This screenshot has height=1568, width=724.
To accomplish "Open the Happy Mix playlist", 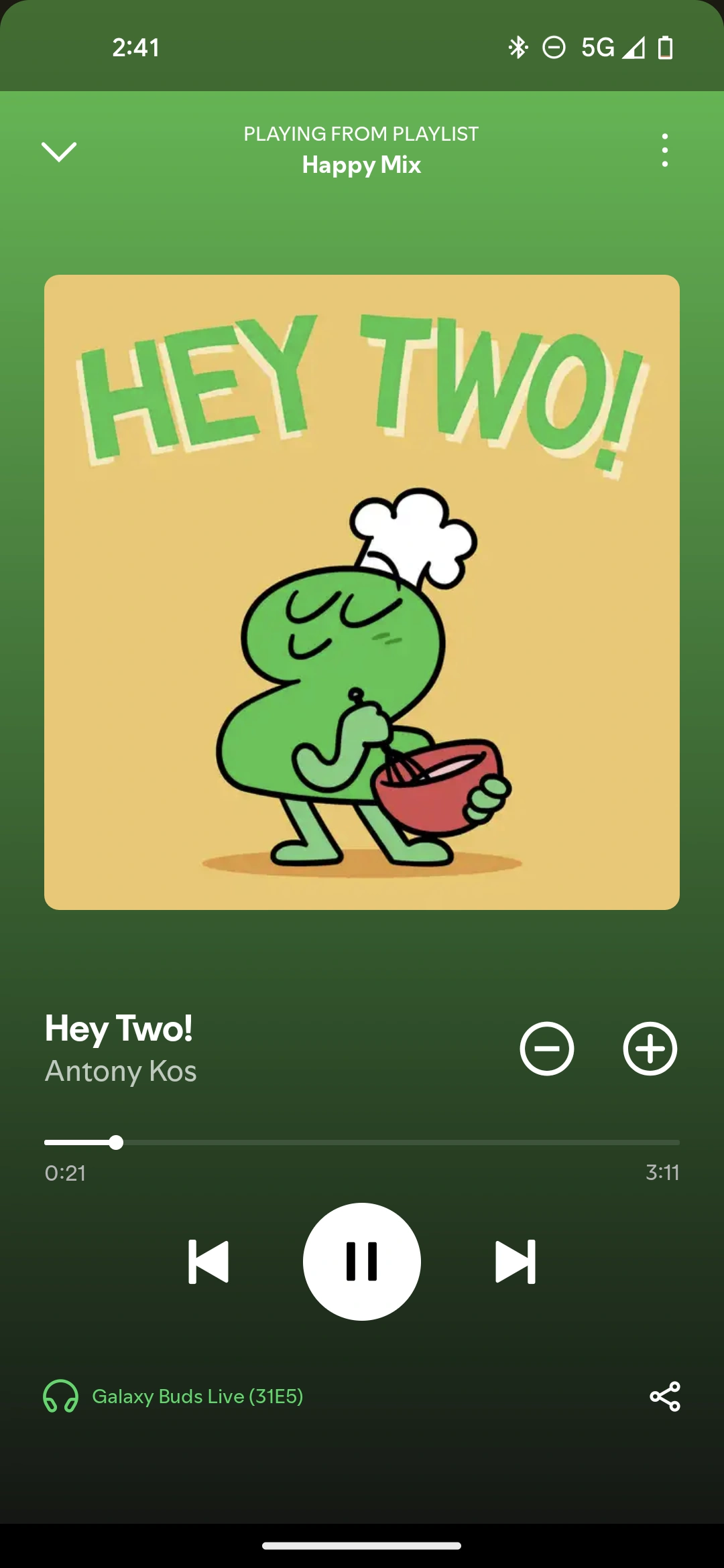I will (361, 165).
